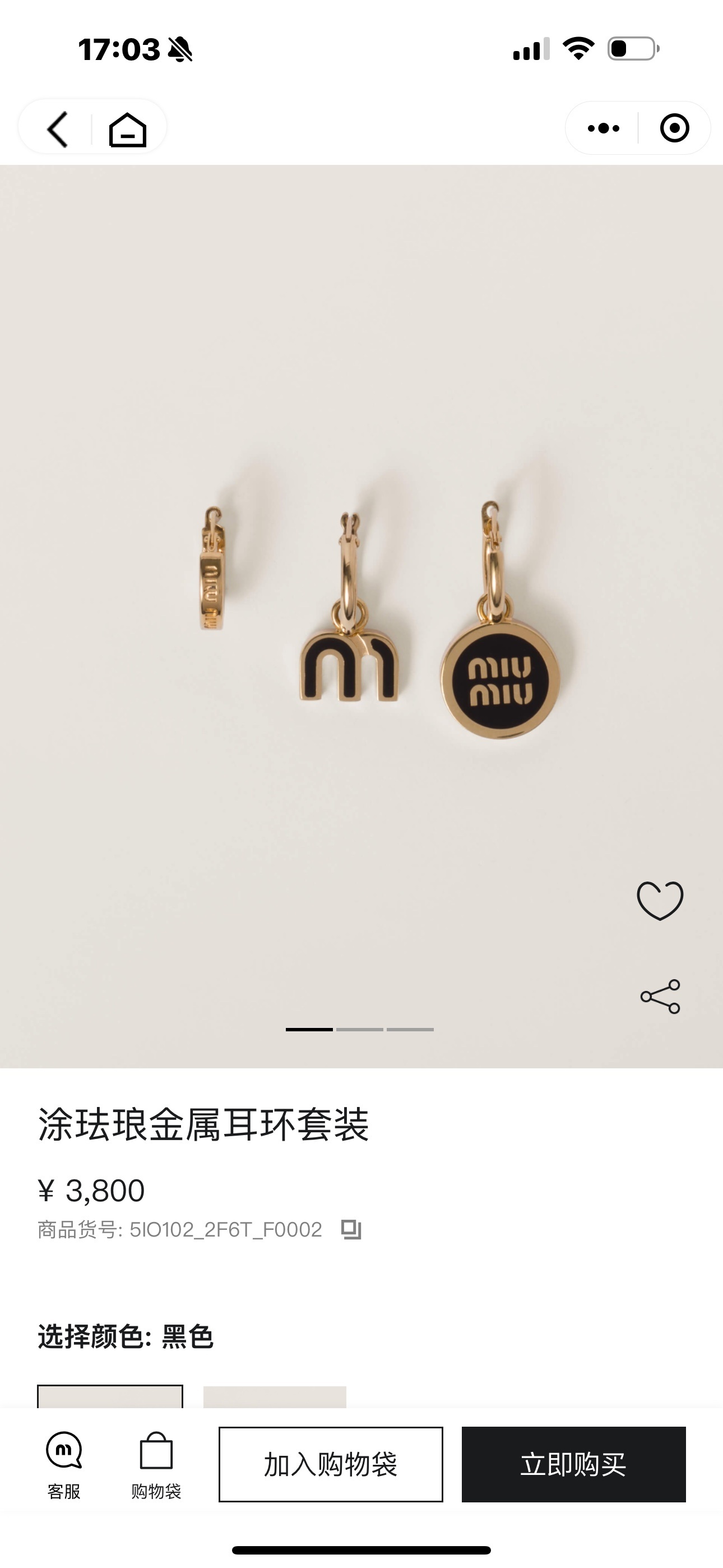Open the three-dot more menu
The width and height of the screenshot is (723, 1568).
603,128
